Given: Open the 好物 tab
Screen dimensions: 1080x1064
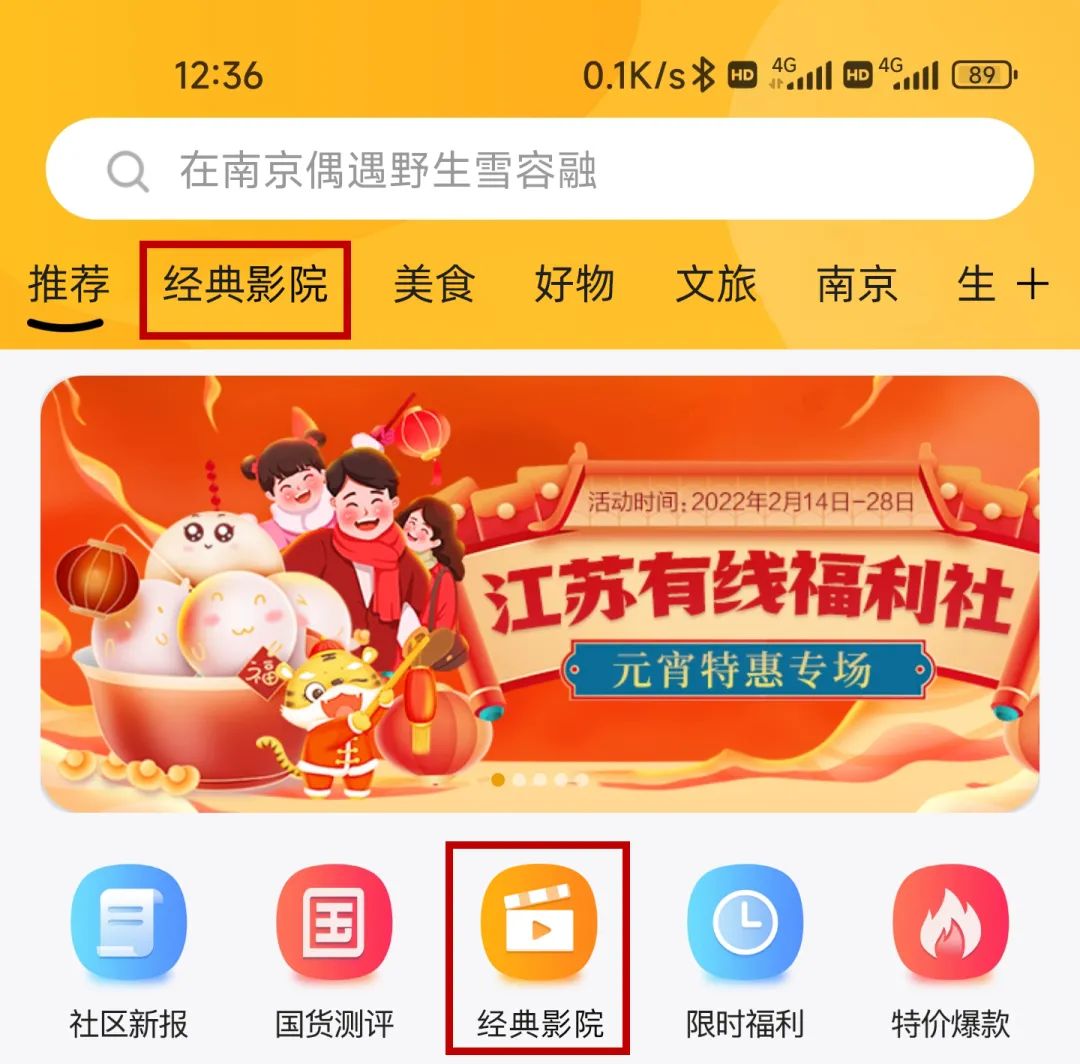Looking at the screenshot, I should pyautogui.click(x=574, y=286).
